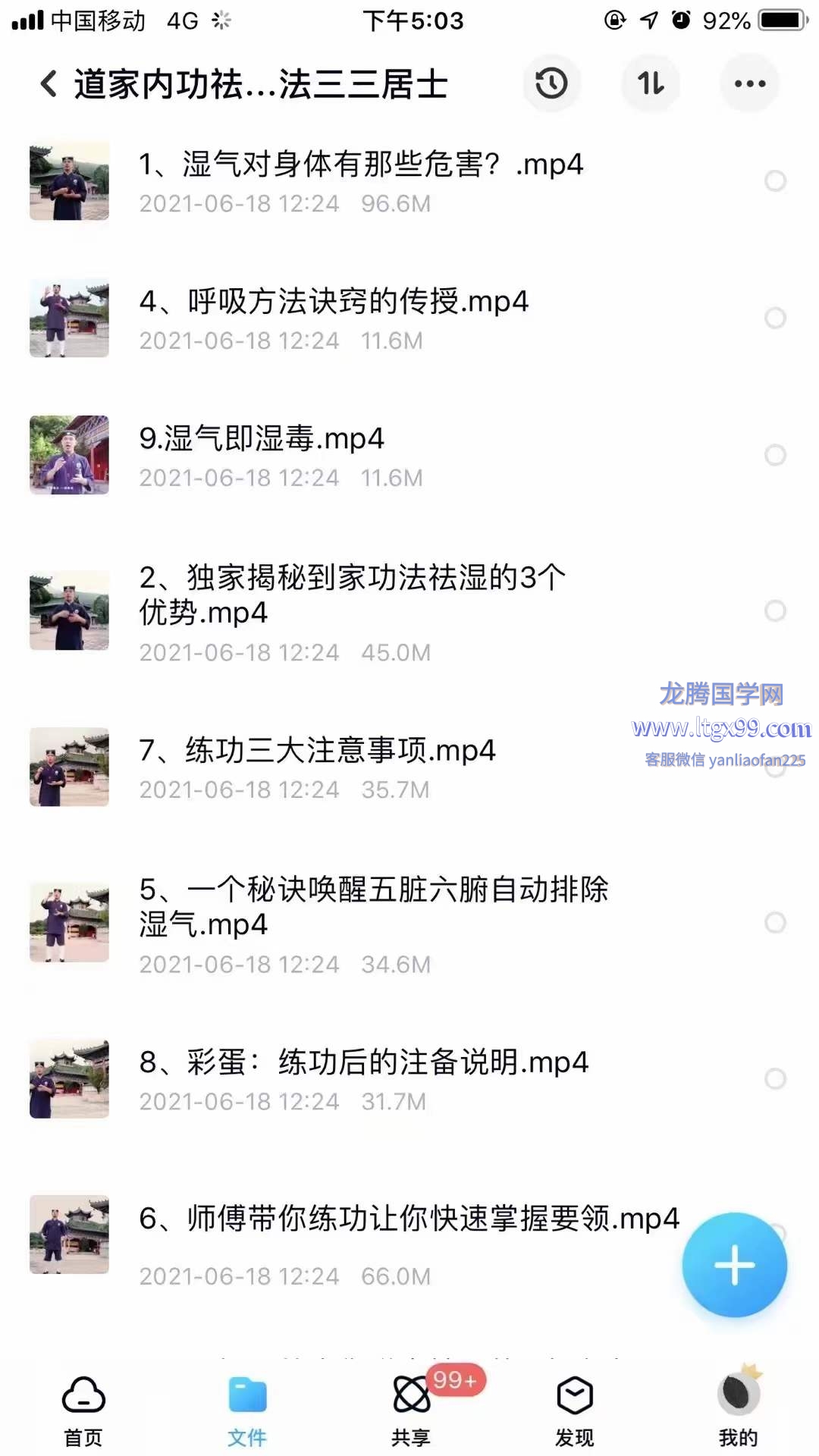
Task: Open file 9.湿气即湿毒.mp4
Action: pyautogui.click(x=262, y=439)
